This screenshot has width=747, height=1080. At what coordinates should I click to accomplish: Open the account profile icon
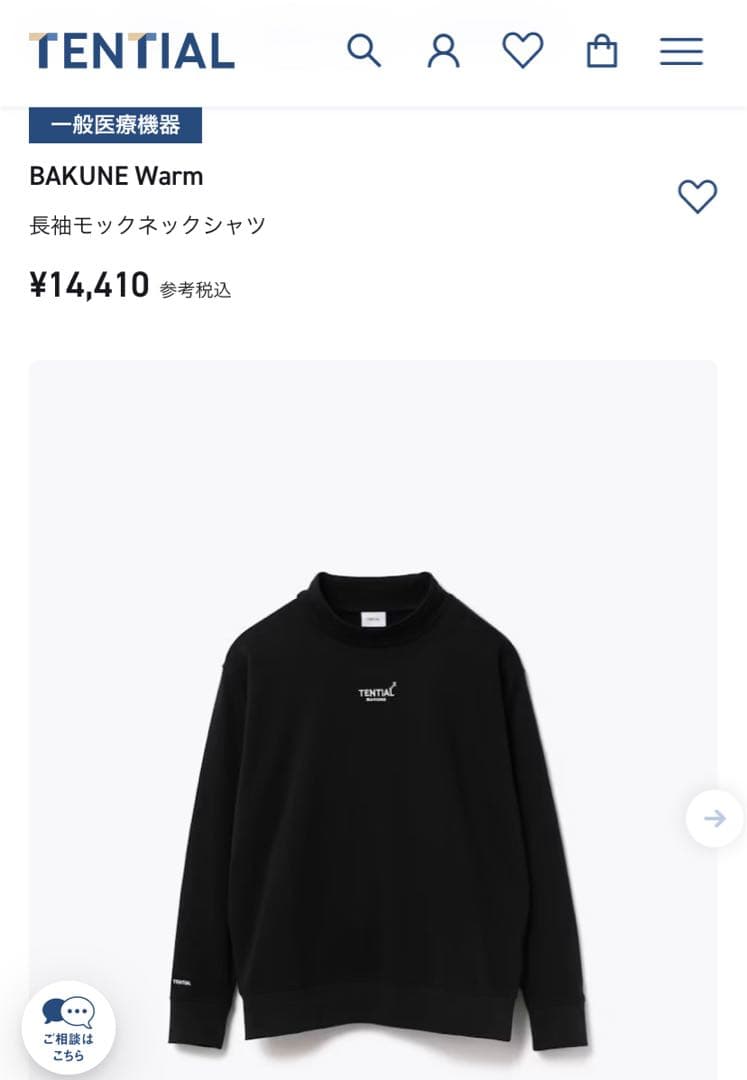pyautogui.click(x=443, y=50)
